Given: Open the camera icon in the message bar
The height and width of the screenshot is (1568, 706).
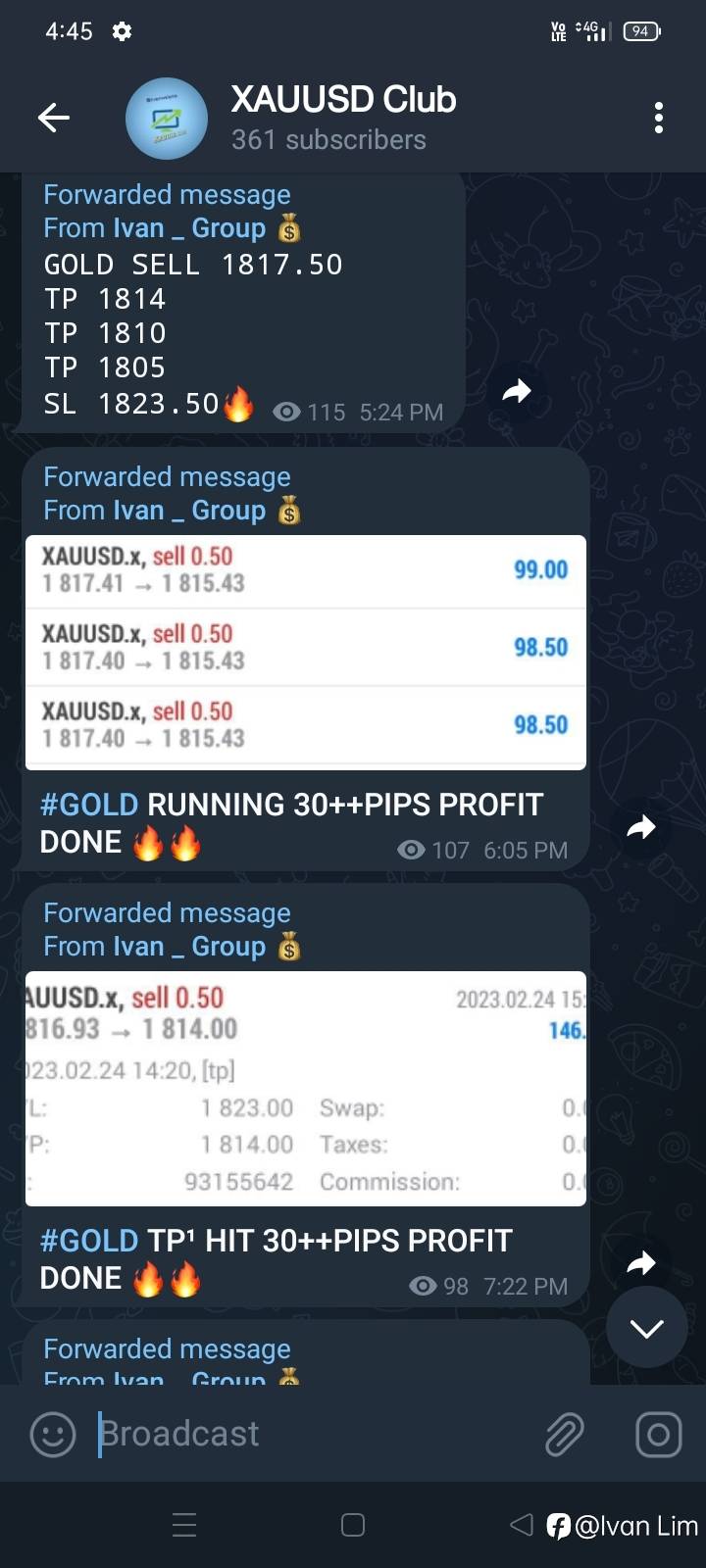Looking at the screenshot, I should (659, 1435).
